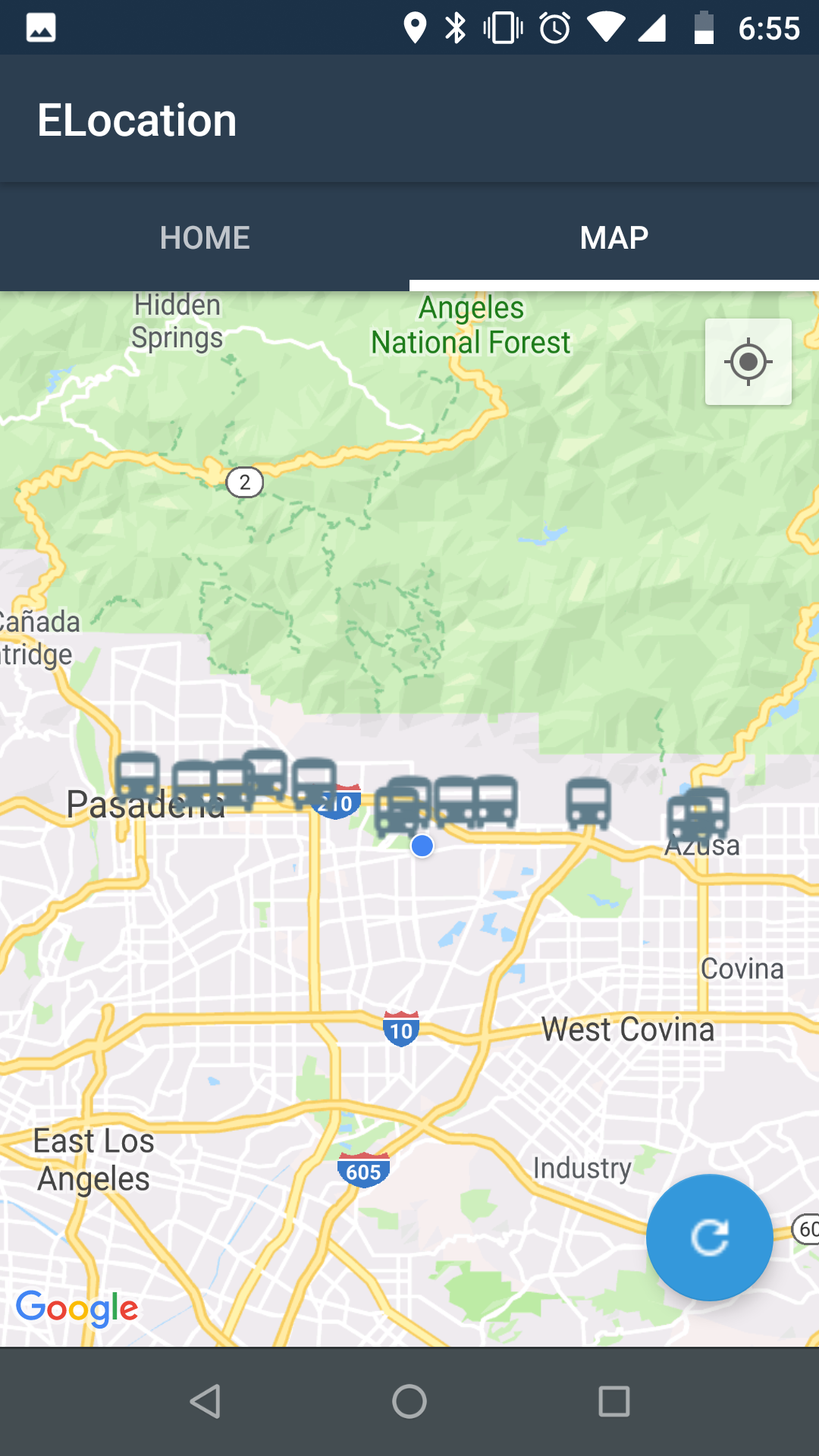Open the recent apps view
The height and width of the screenshot is (1456, 819).
click(x=613, y=1401)
